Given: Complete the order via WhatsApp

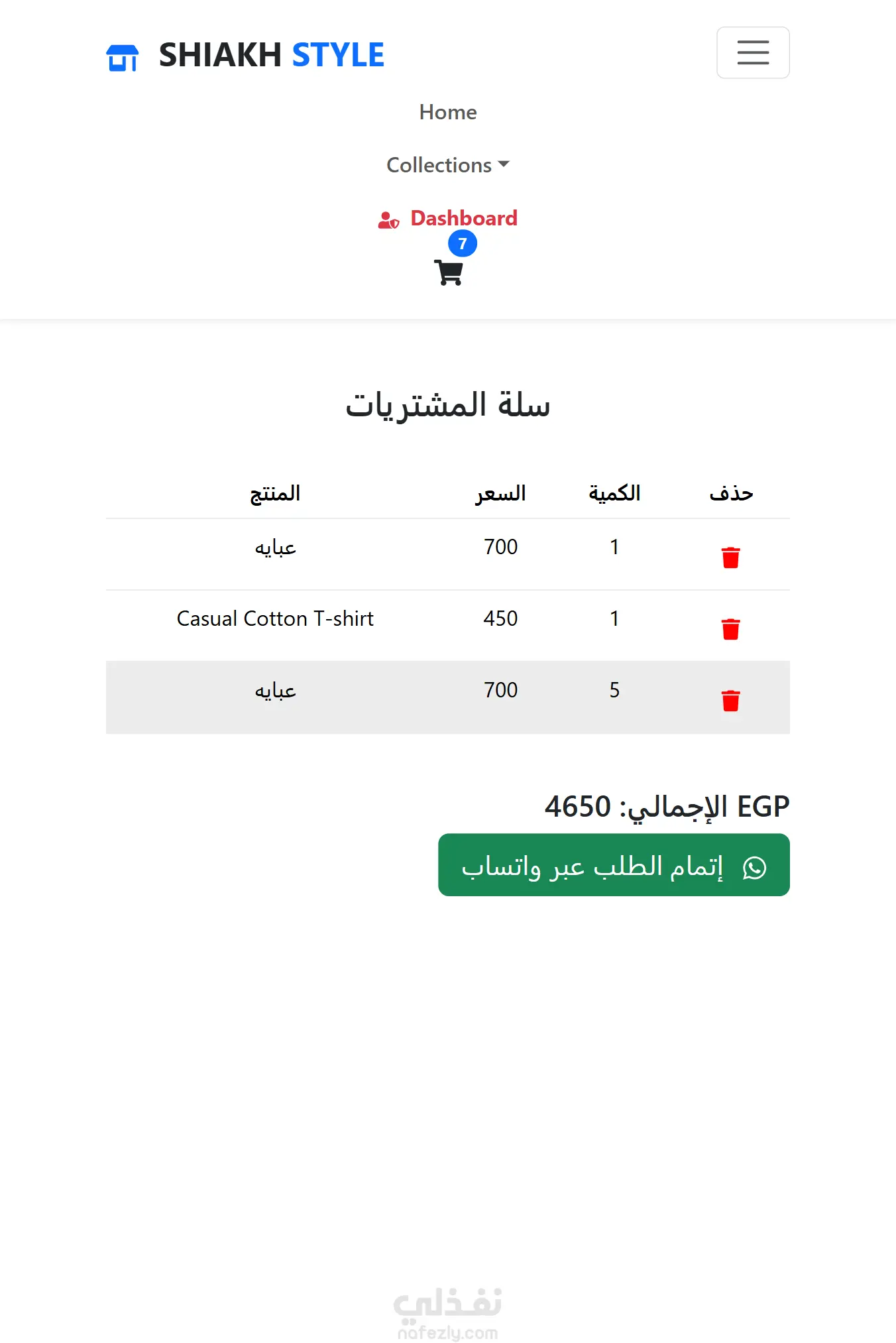Looking at the screenshot, I should click(x=614, y=865).
